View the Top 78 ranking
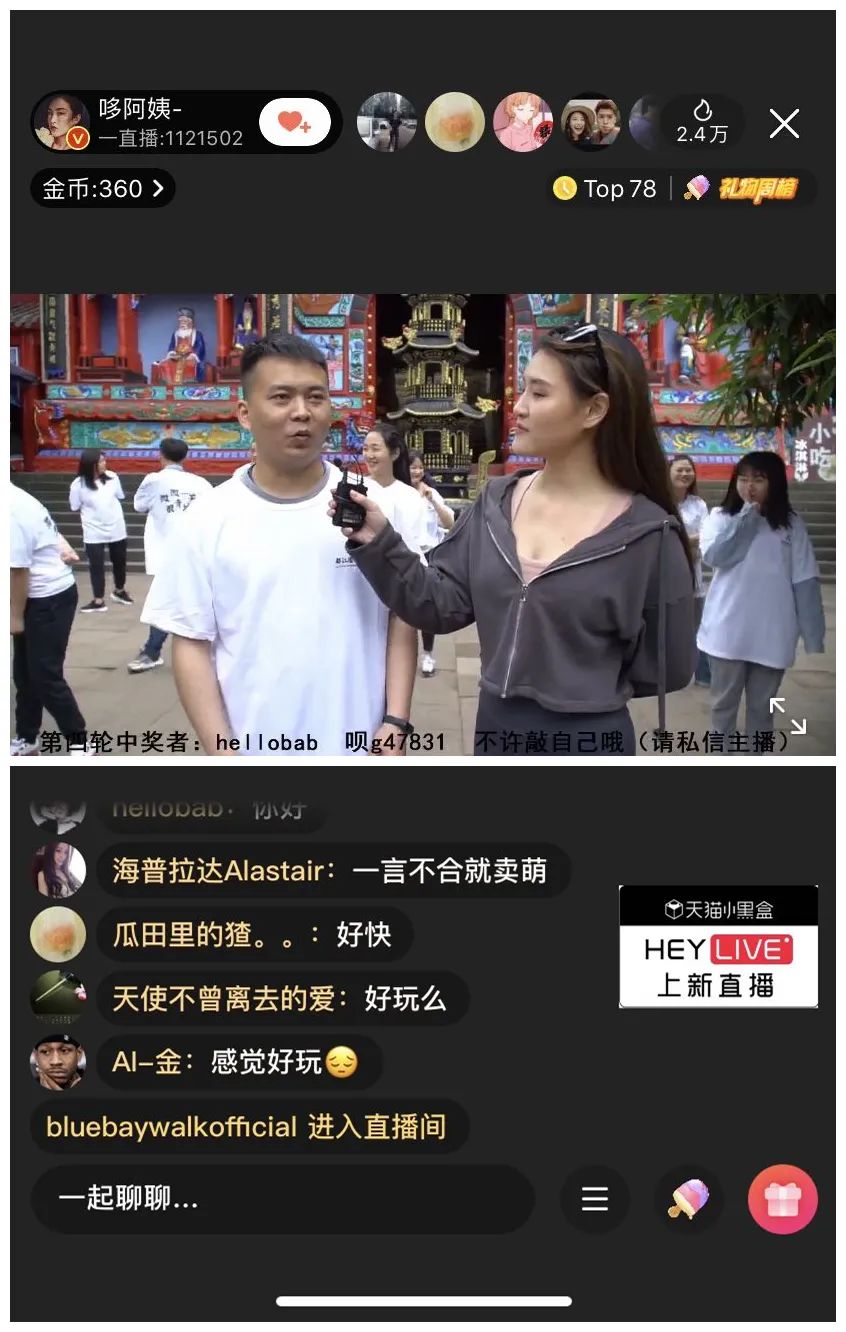The height and width of the screenshot is (1332, 846). [606, 188]
